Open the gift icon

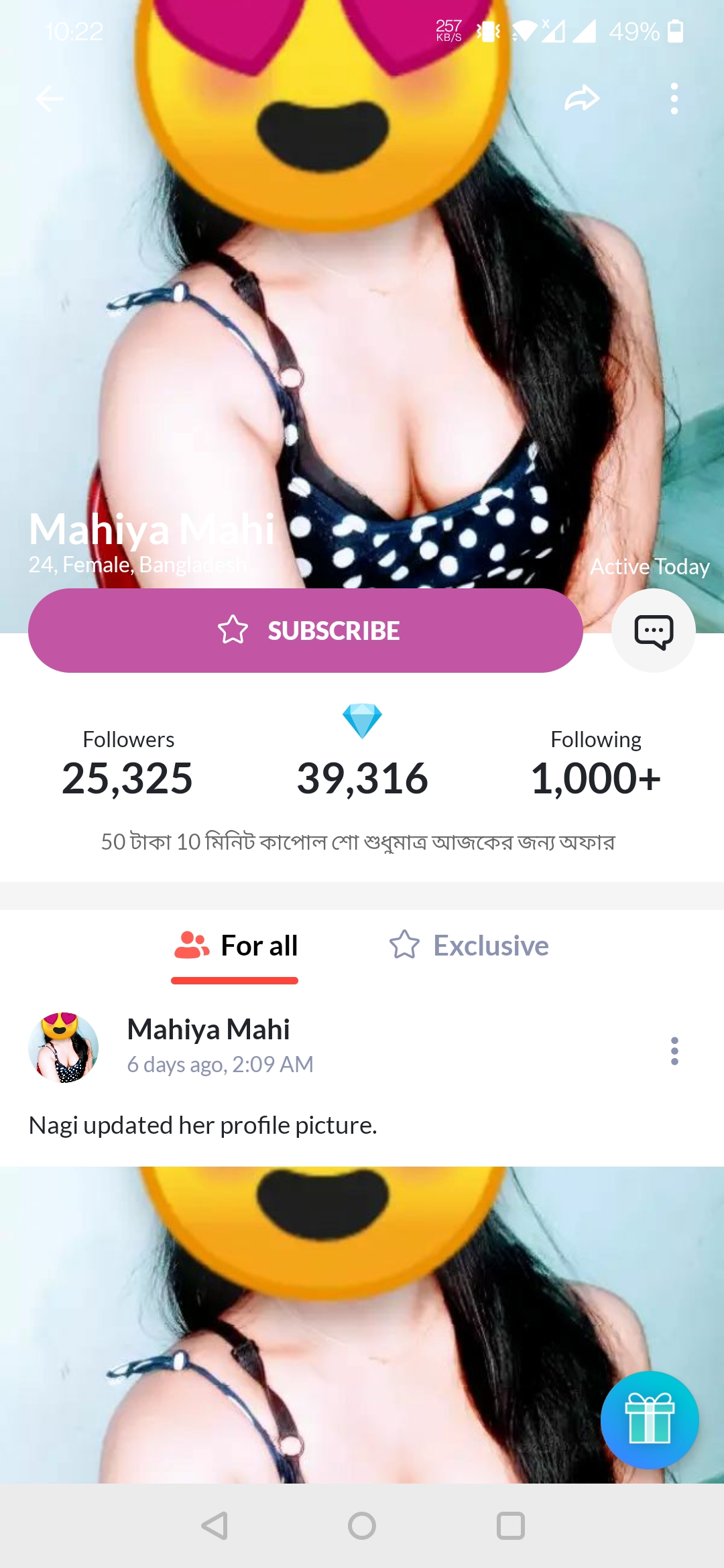[648, 1420]
